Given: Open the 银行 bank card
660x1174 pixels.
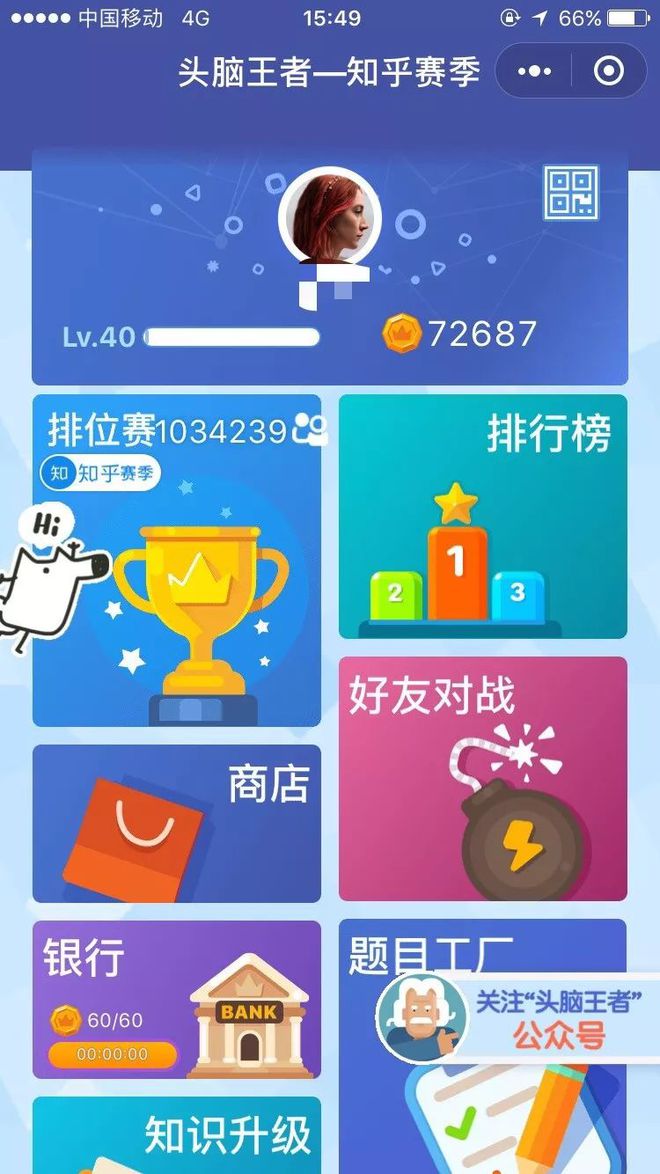Looking at the screenshot, I should (x=177, y=1000).
